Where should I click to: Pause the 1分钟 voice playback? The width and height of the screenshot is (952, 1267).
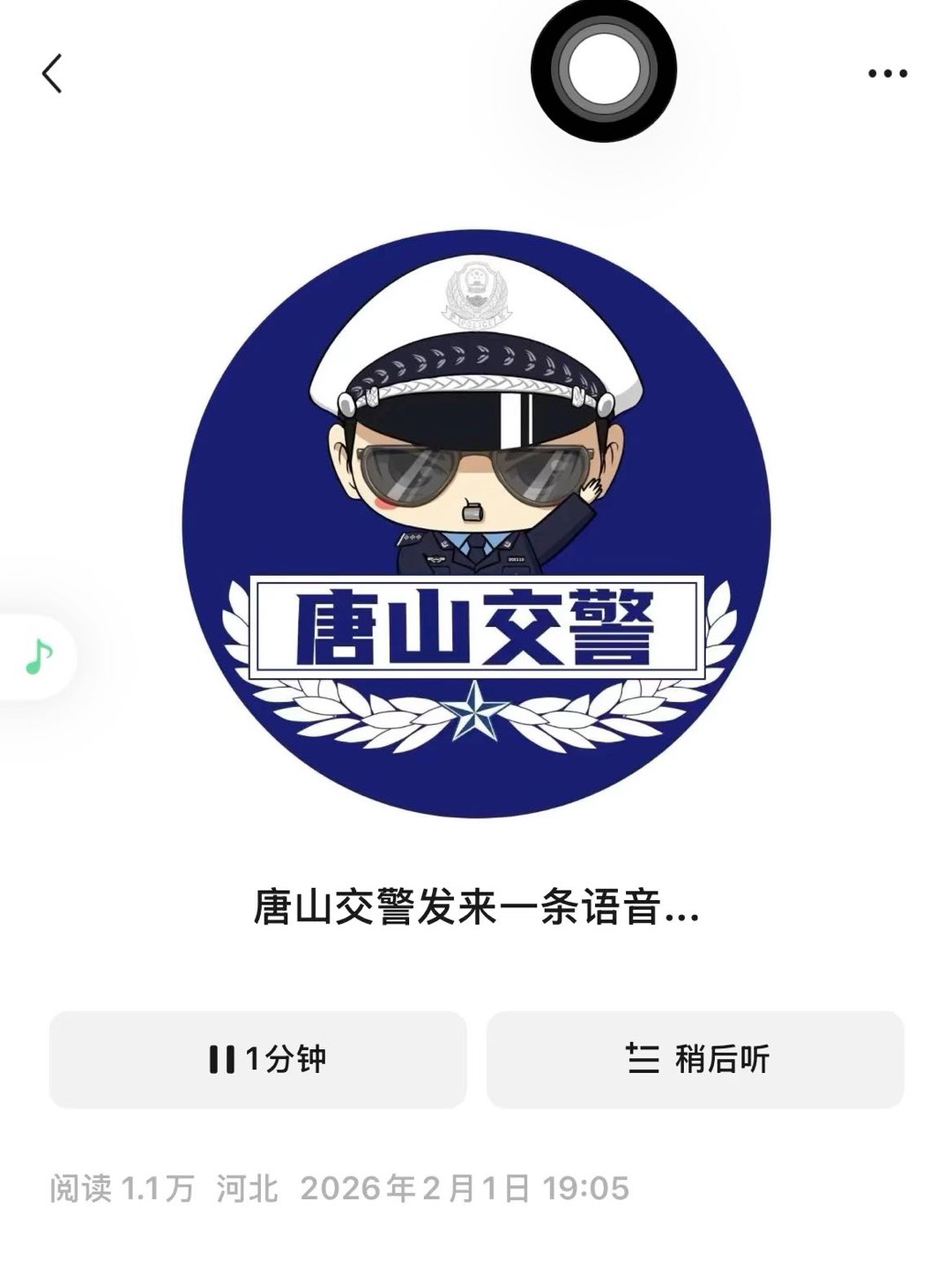pyautogui.click(x=257, y=1059)
